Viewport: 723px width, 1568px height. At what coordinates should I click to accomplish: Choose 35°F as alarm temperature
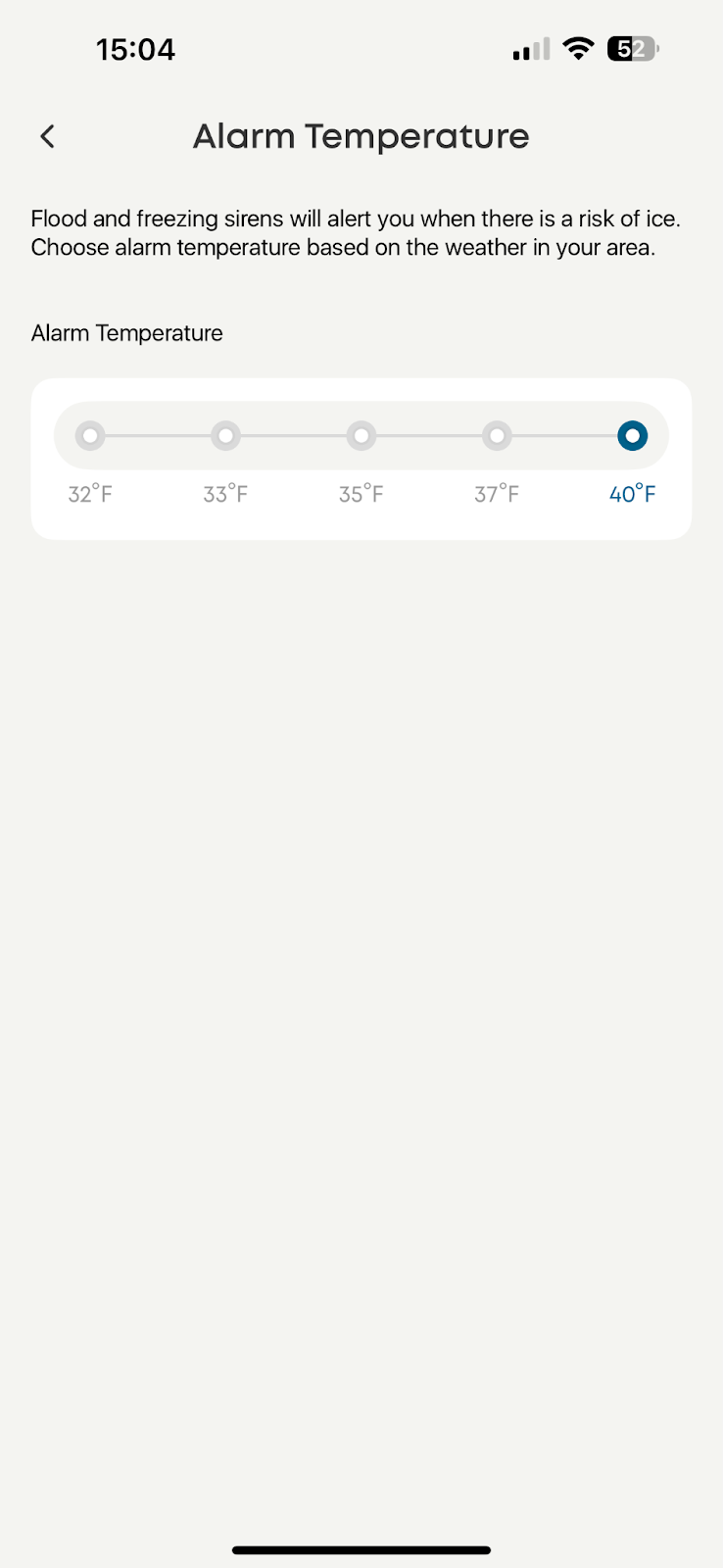click(361, 435)
